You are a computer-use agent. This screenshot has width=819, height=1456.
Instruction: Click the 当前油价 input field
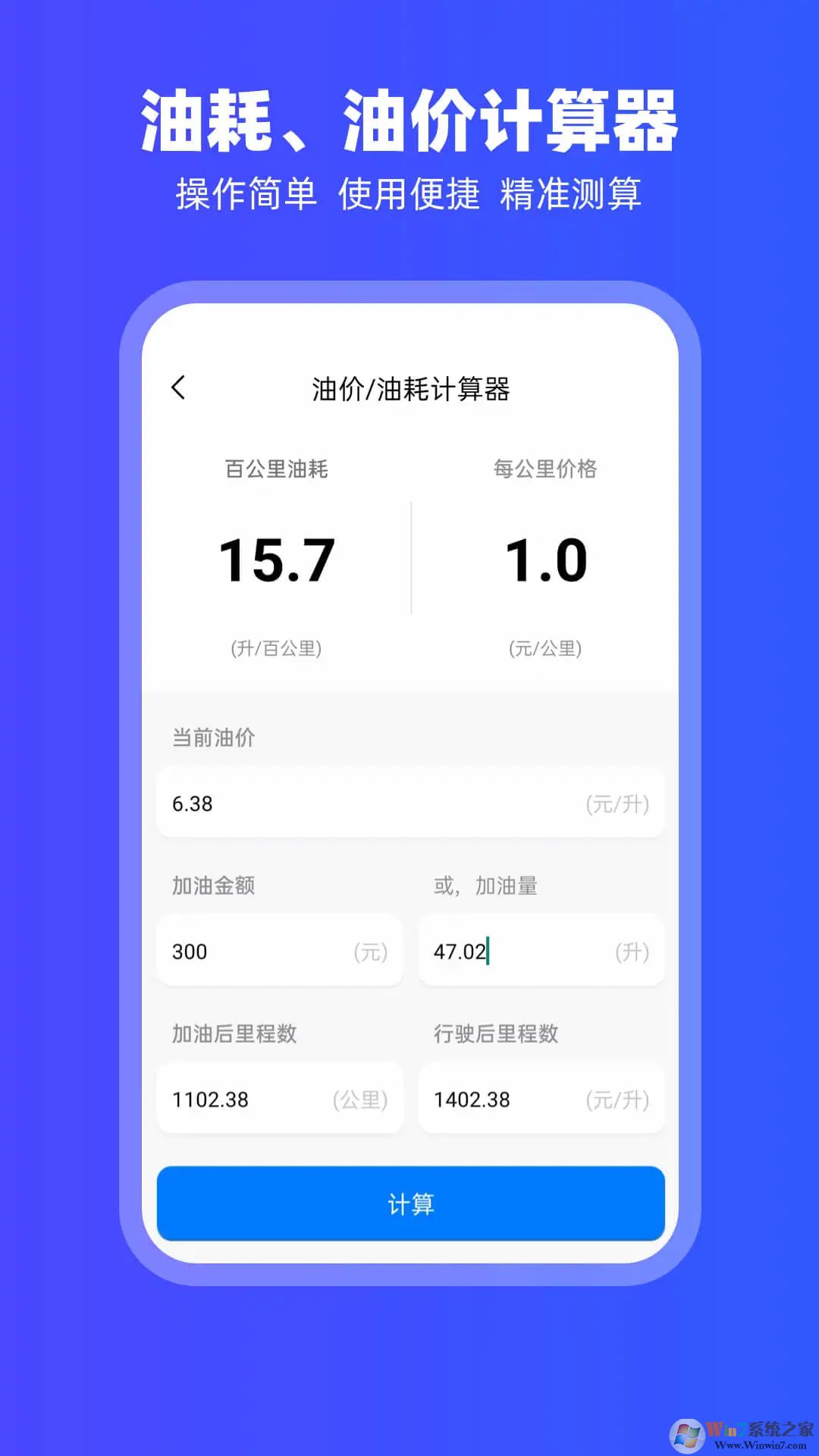(409, 803)
